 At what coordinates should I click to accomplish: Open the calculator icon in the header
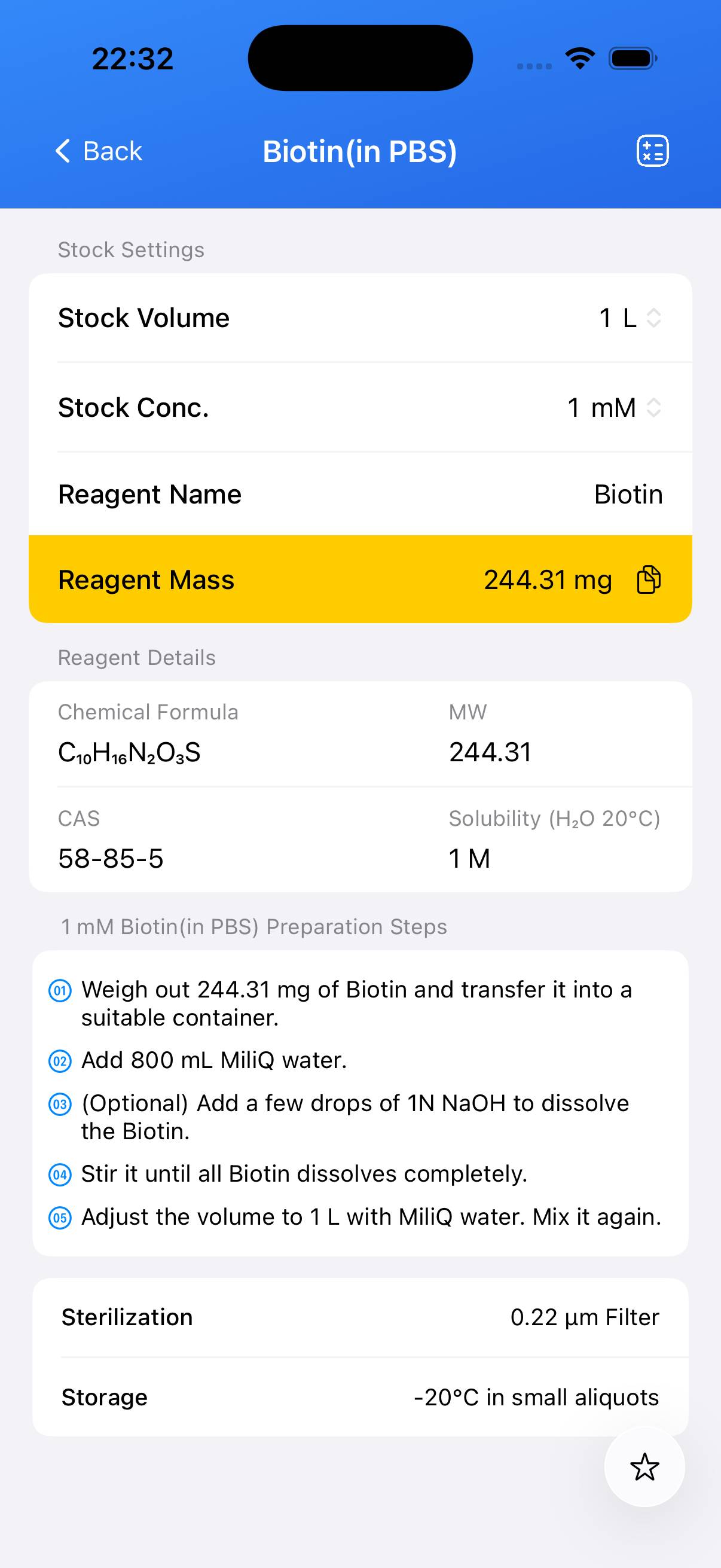(652, 151)
